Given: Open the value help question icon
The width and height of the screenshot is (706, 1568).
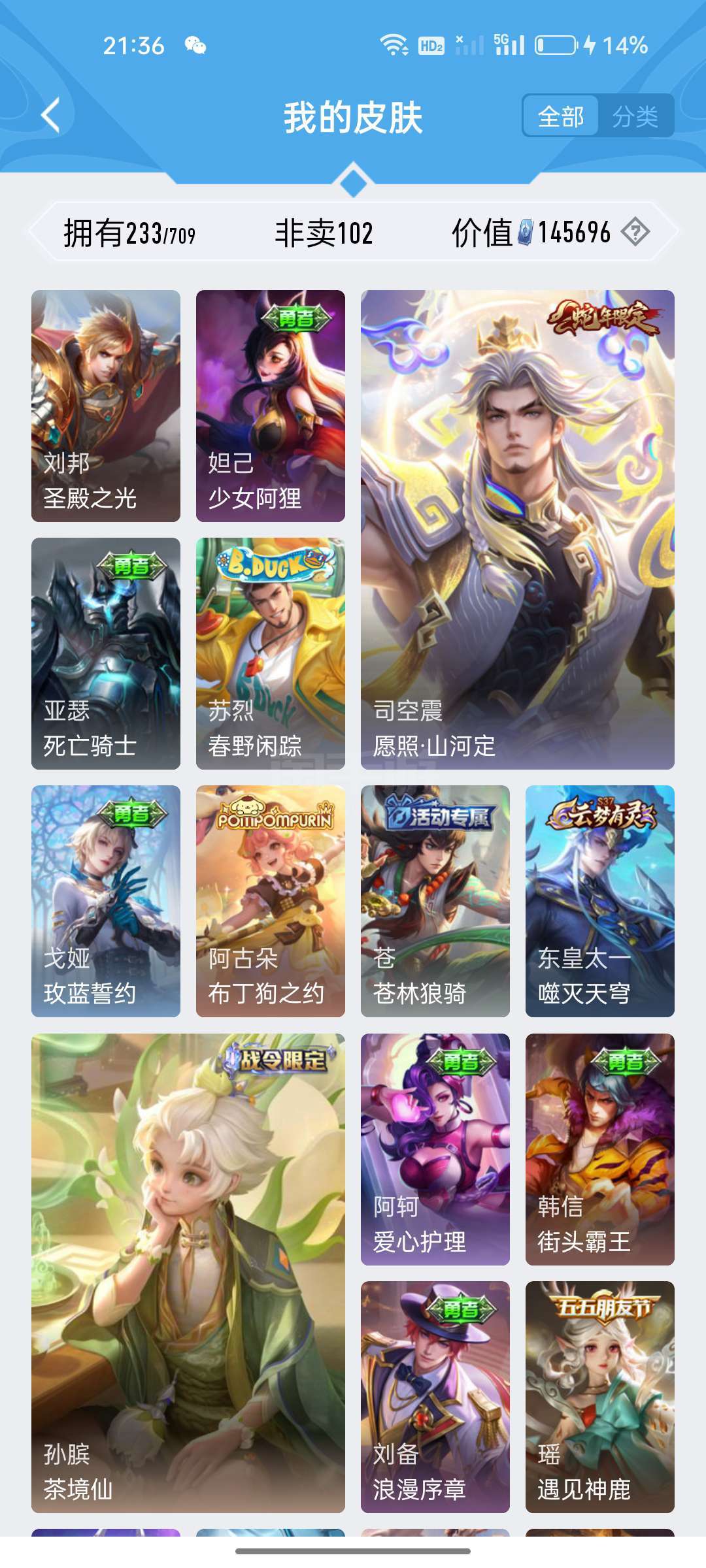Looking at the screenshot, I should [x=635, y=232].
